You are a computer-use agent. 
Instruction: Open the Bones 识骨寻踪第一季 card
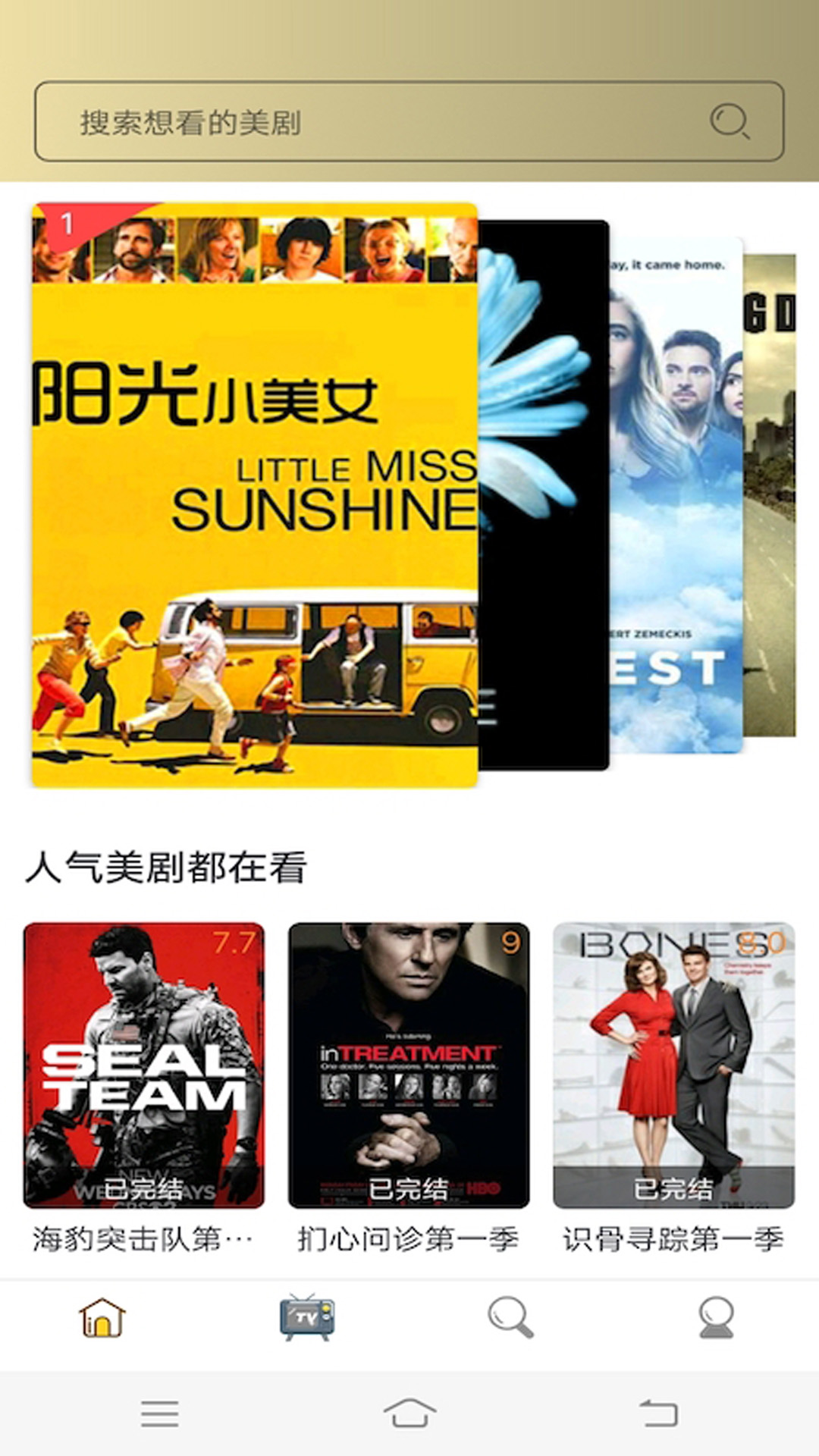point(673,1065)
